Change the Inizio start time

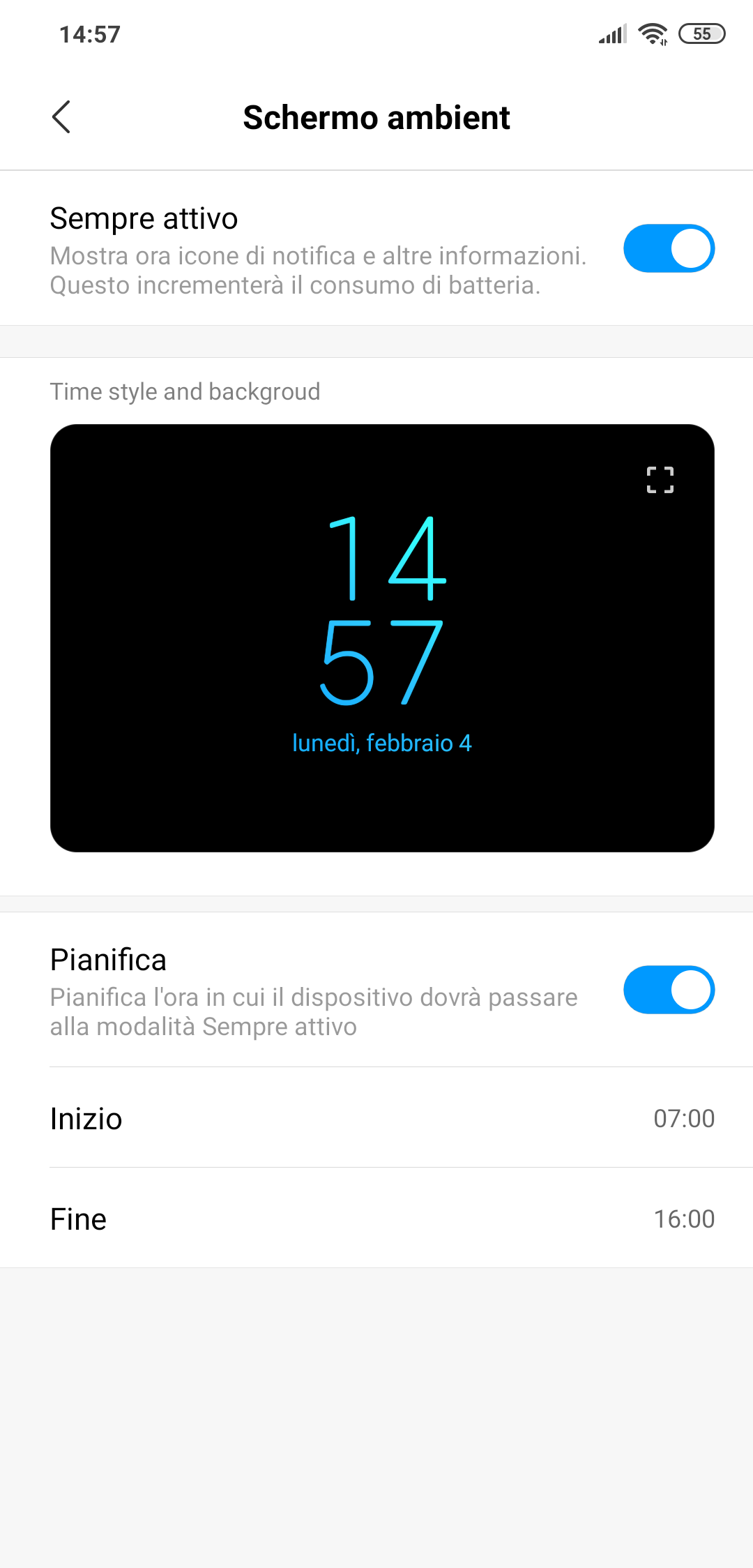point(376,1118)
